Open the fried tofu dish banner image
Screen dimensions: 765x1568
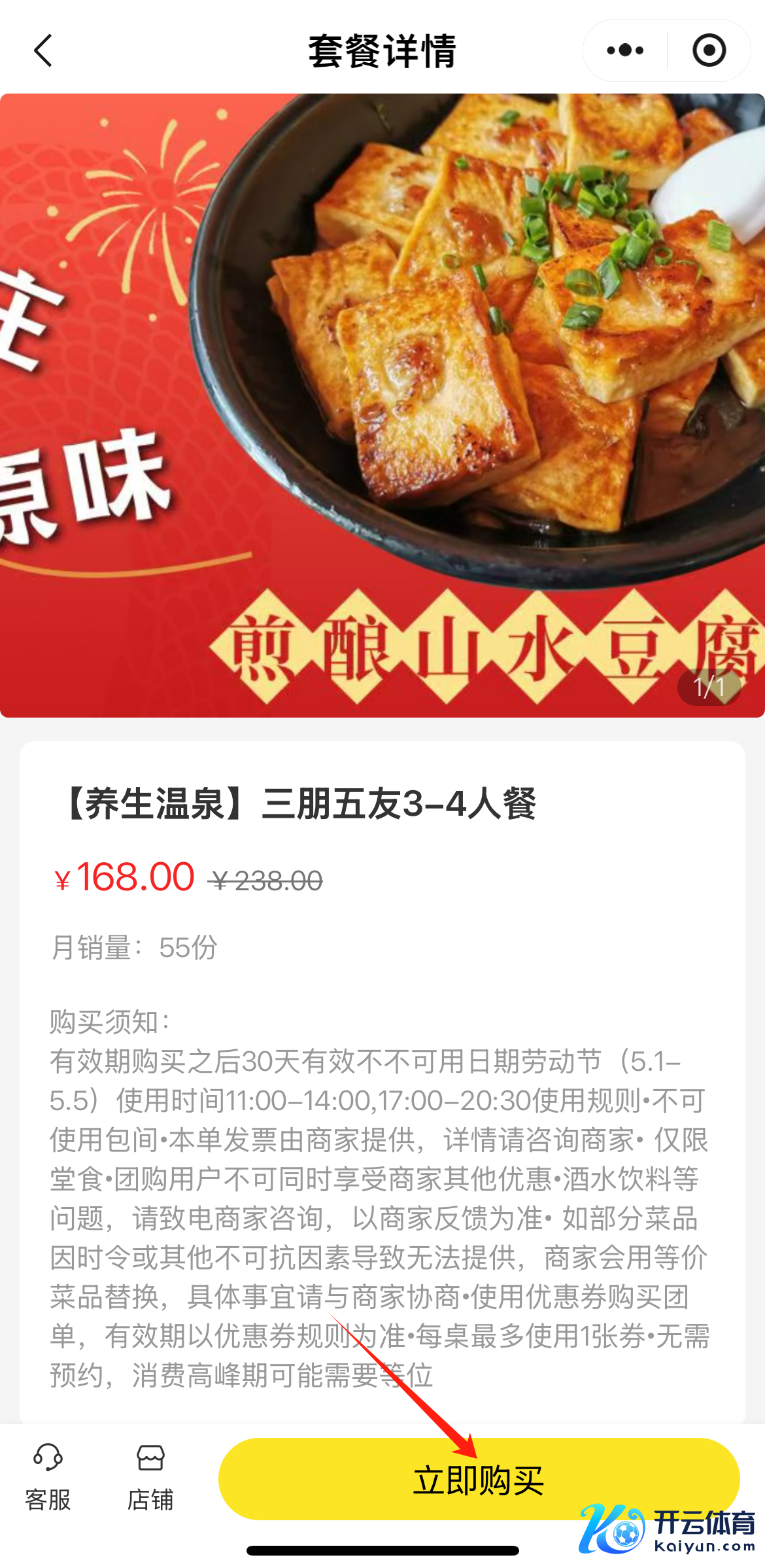[x=382, y=406]
